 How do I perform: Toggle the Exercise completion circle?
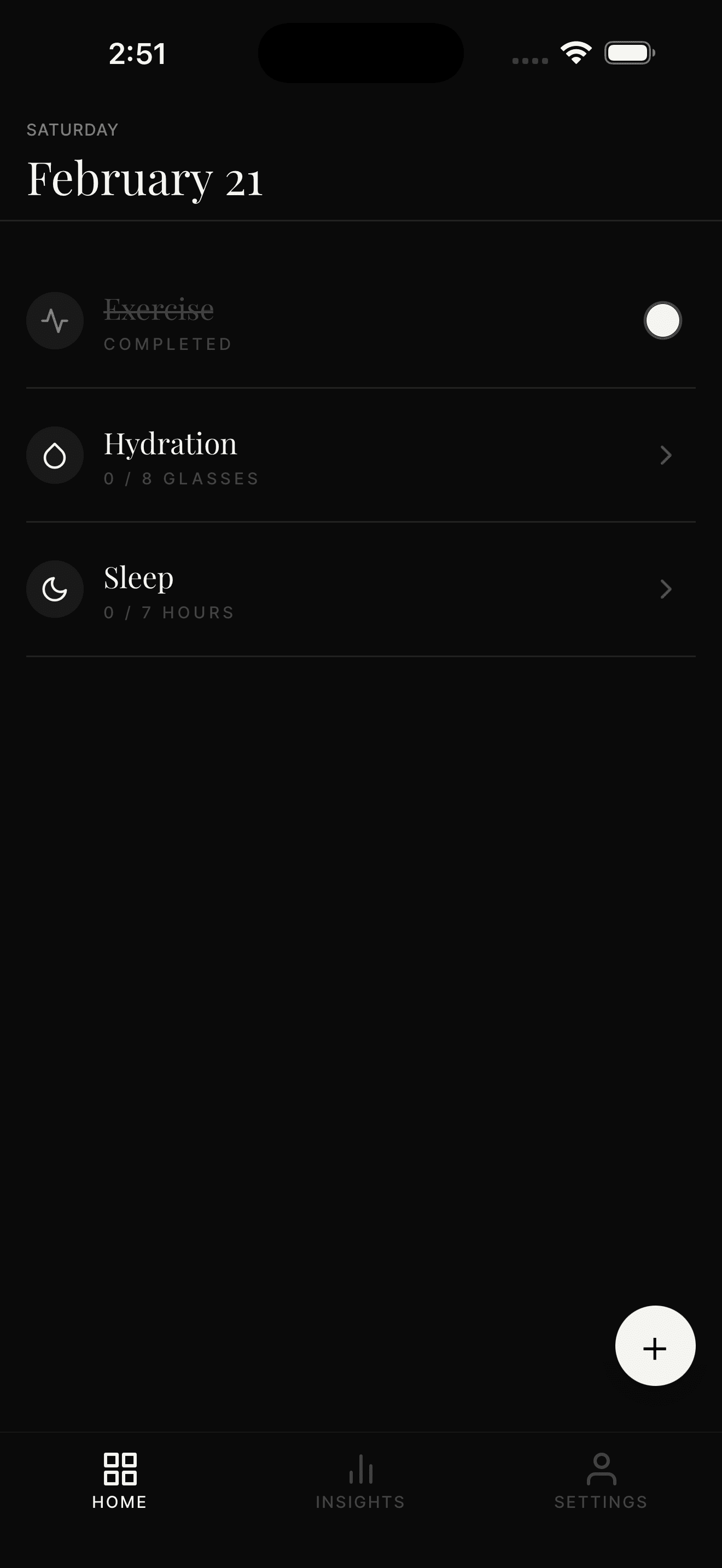point(663,321)
